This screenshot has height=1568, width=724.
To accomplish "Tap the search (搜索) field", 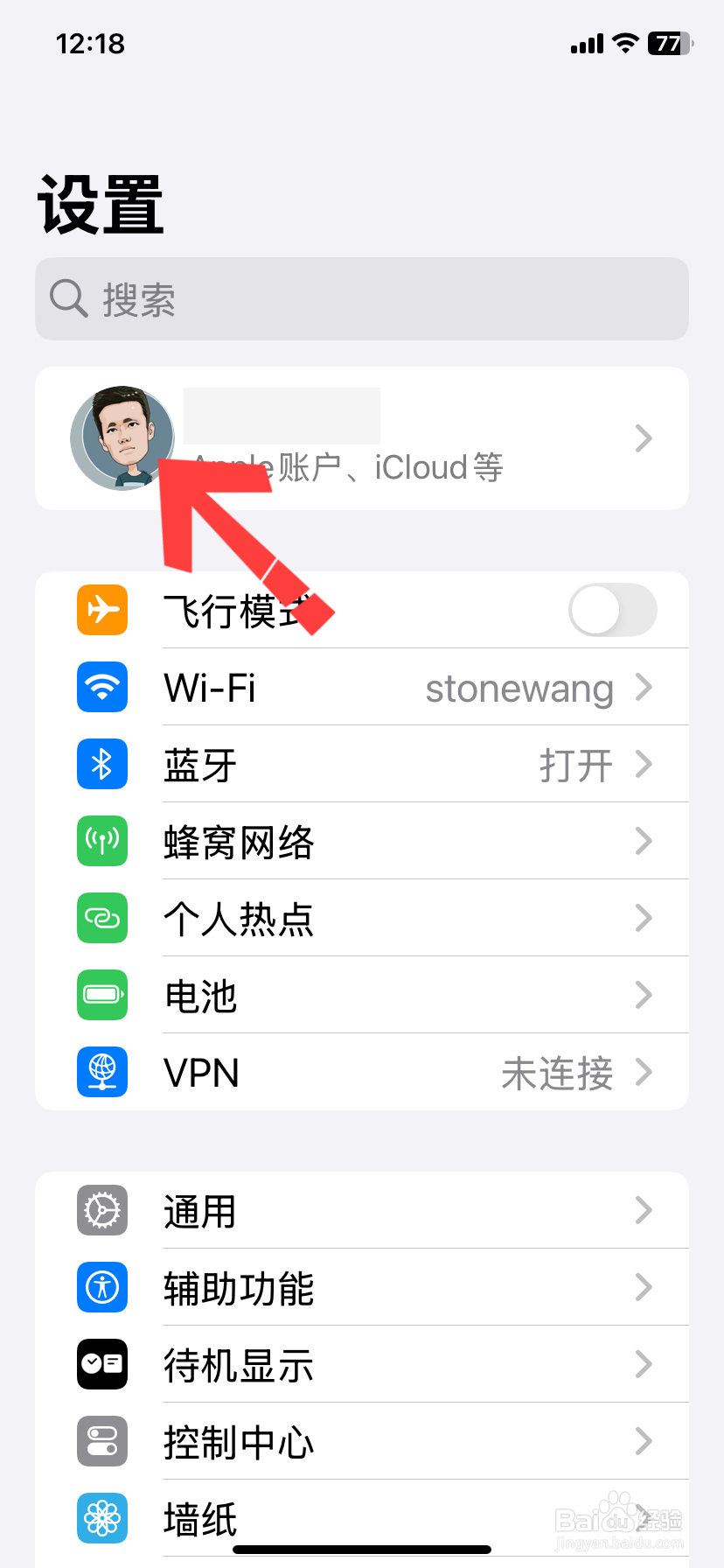I will pyautogui.click(x=362, y=298).
